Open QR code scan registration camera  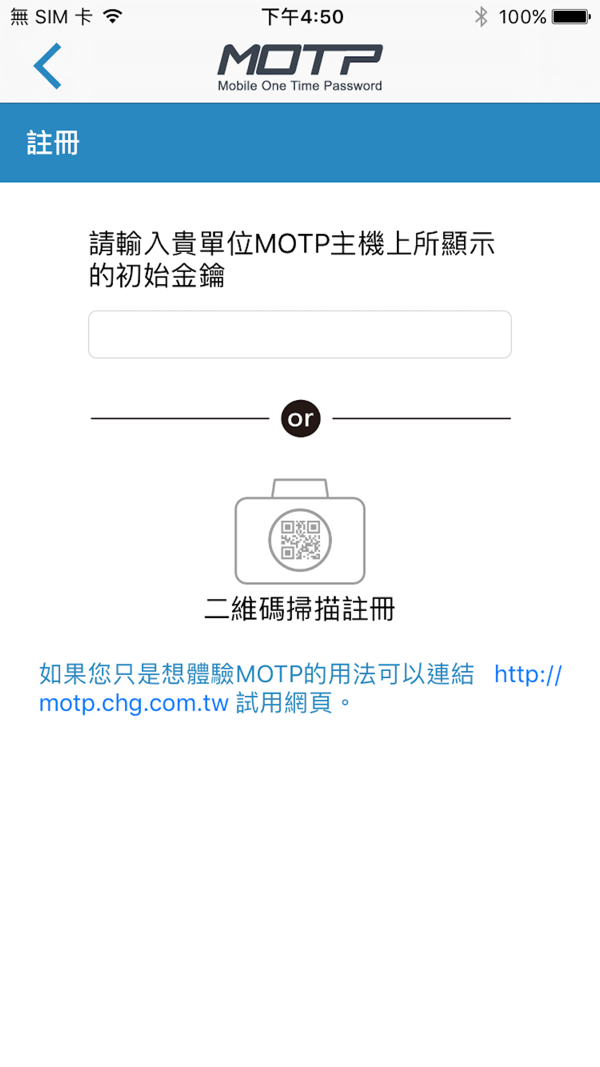pyautogui.click(x=300, y=531)
